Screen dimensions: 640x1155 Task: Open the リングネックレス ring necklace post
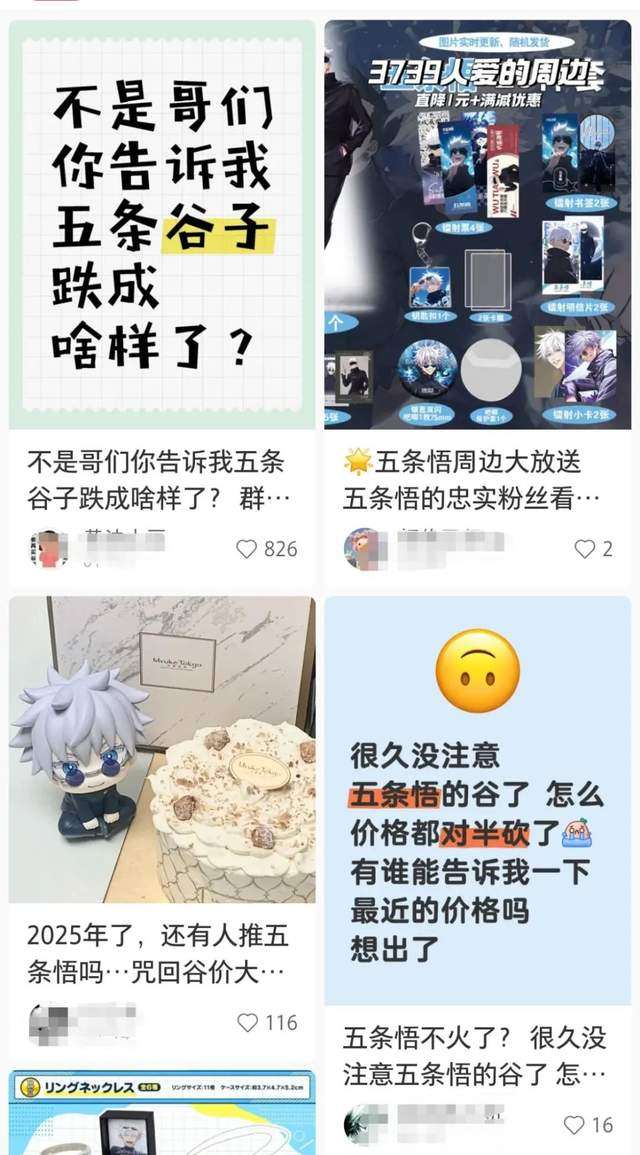pyautogui.click(x=161, y=1112)
